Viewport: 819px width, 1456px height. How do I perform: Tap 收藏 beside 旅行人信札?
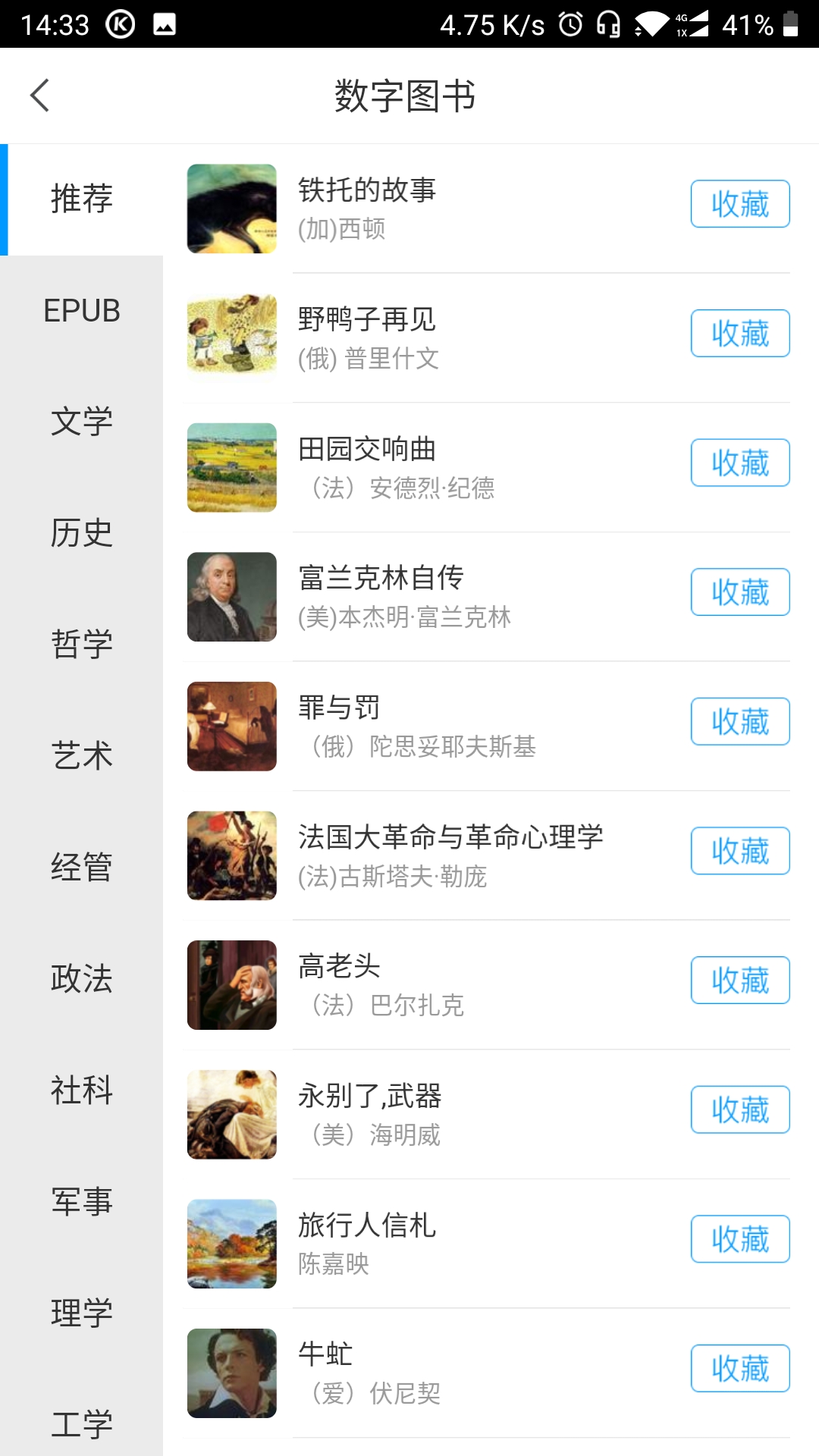click(x=739, y=1238)
